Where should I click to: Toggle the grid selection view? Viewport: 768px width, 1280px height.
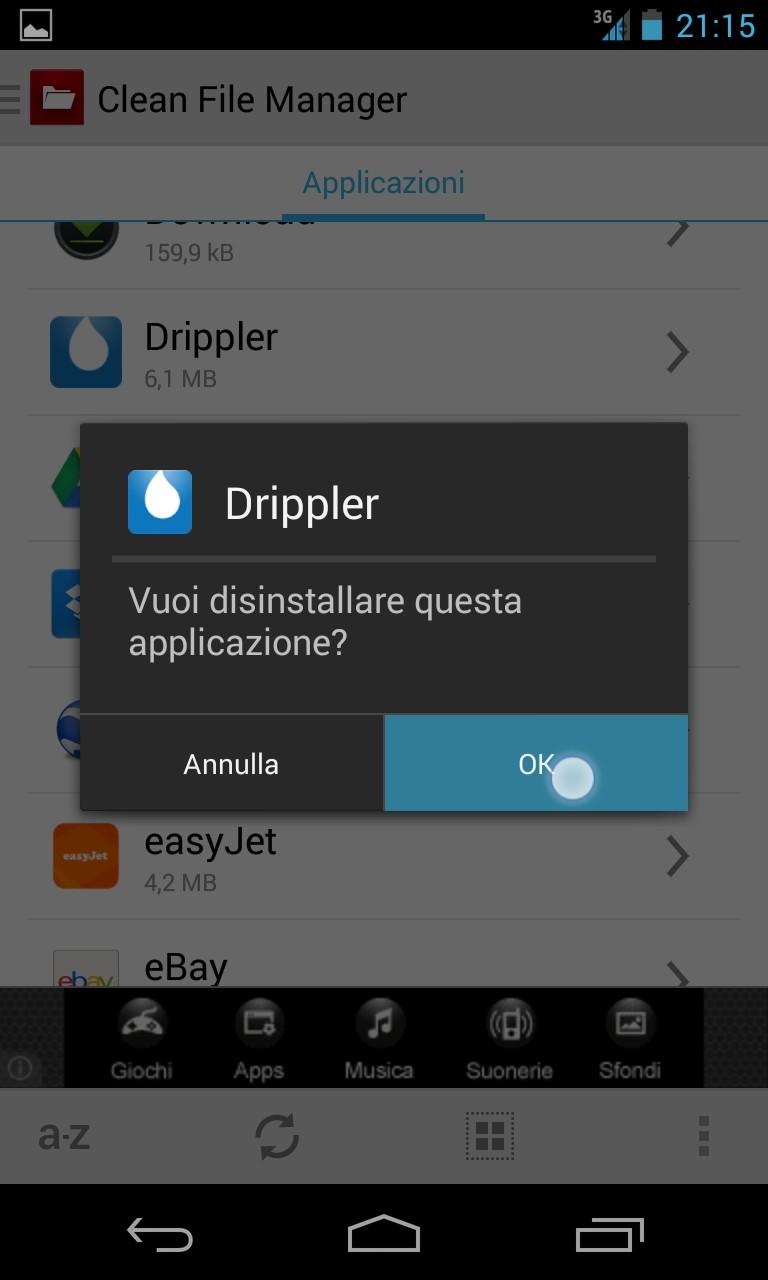click(490, 1136)
